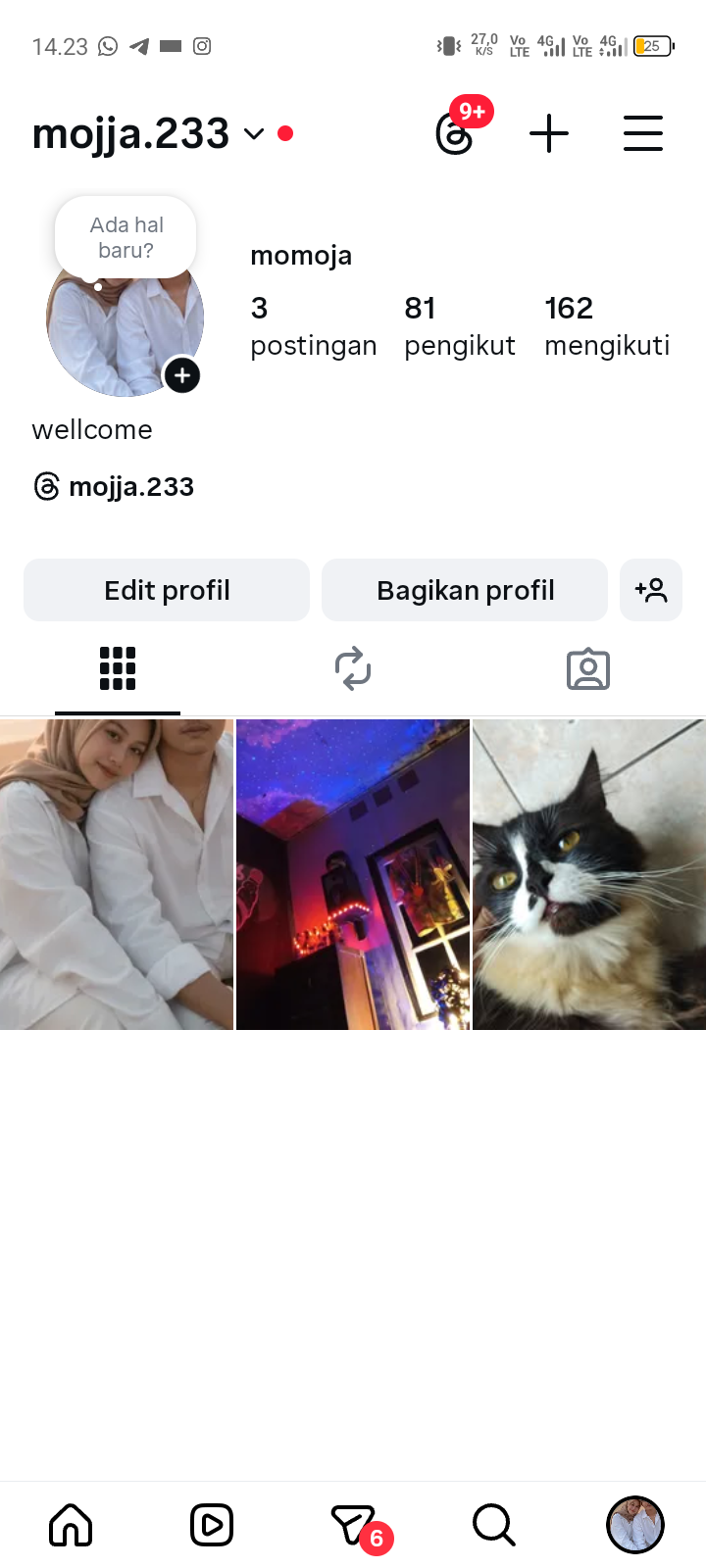
Task: Open the mojja.233 Threads profile link
Action: point(115,486)
